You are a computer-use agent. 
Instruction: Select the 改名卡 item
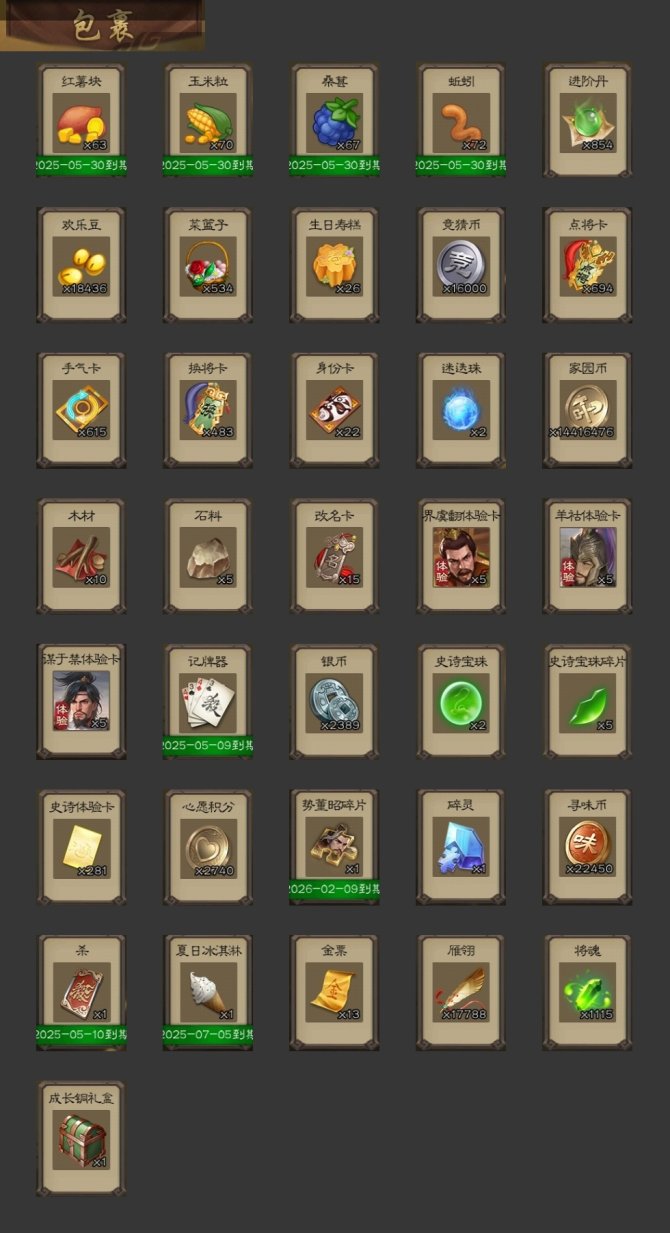(x=335, y=556)
